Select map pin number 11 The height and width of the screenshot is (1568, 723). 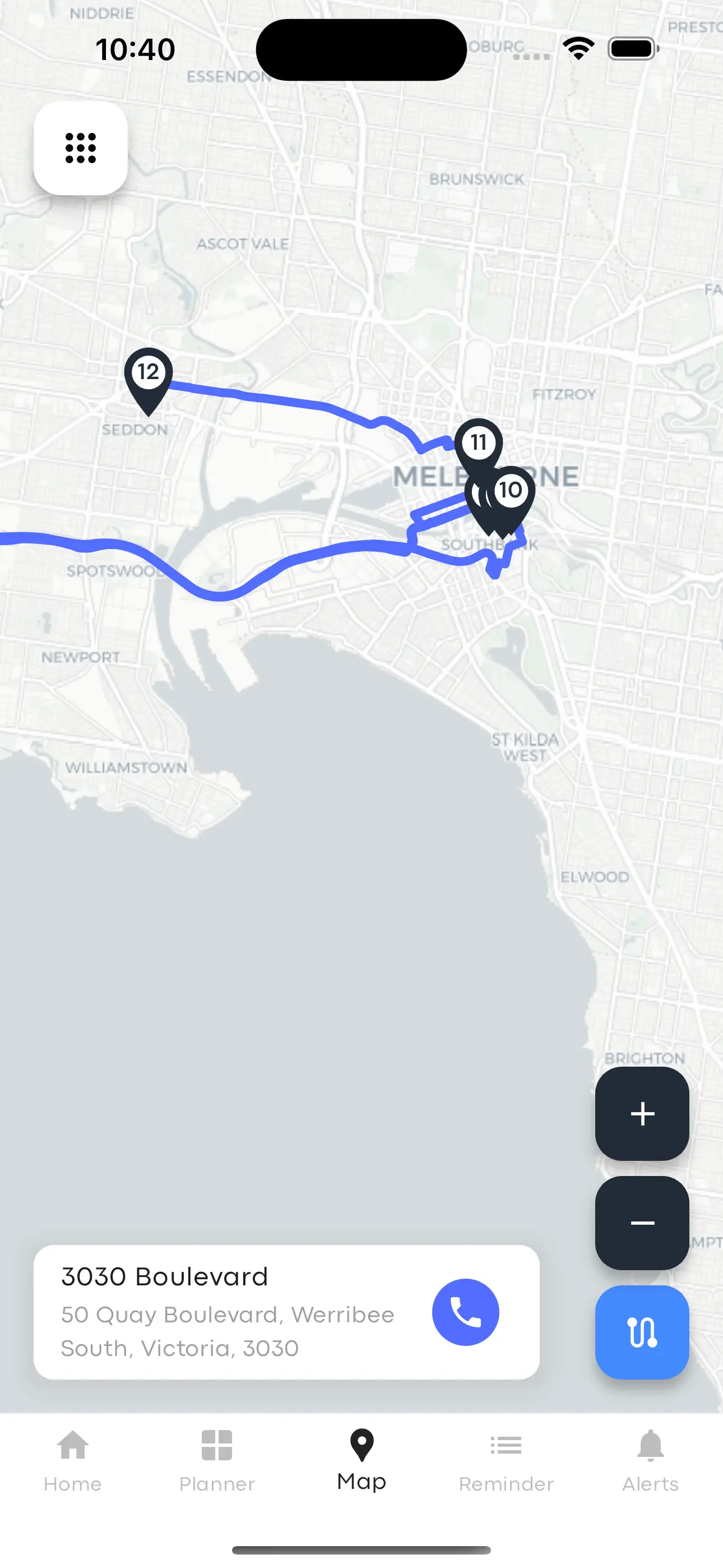coord(479,441)
